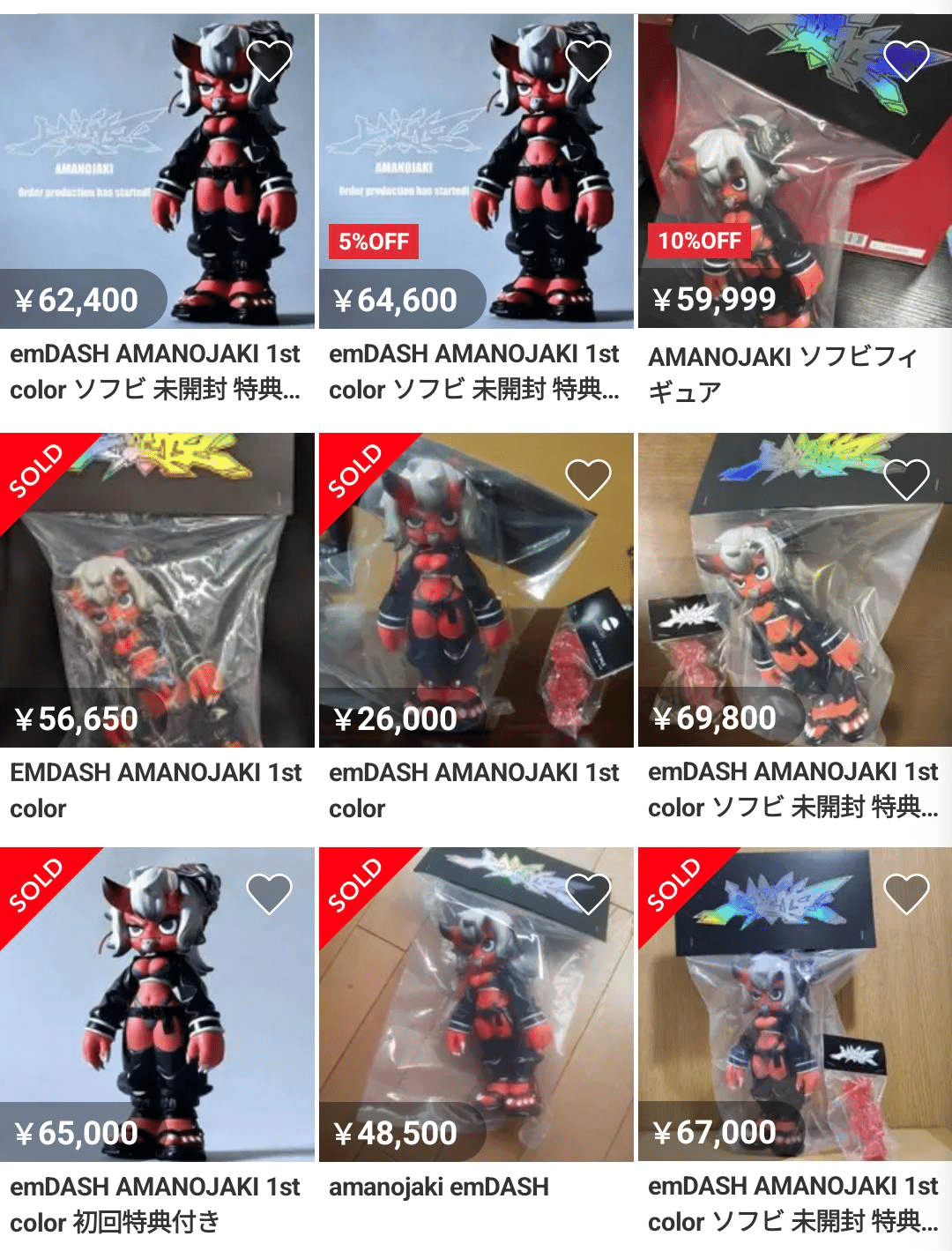Open the ¥48,500 amanojaki emDASH listing
952x1251 pixels.
click(476, 1005)
